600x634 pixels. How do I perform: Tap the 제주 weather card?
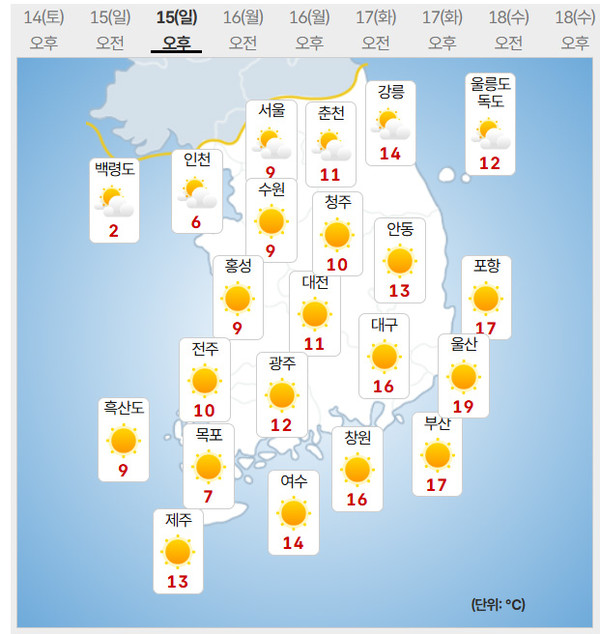[178, 550]
